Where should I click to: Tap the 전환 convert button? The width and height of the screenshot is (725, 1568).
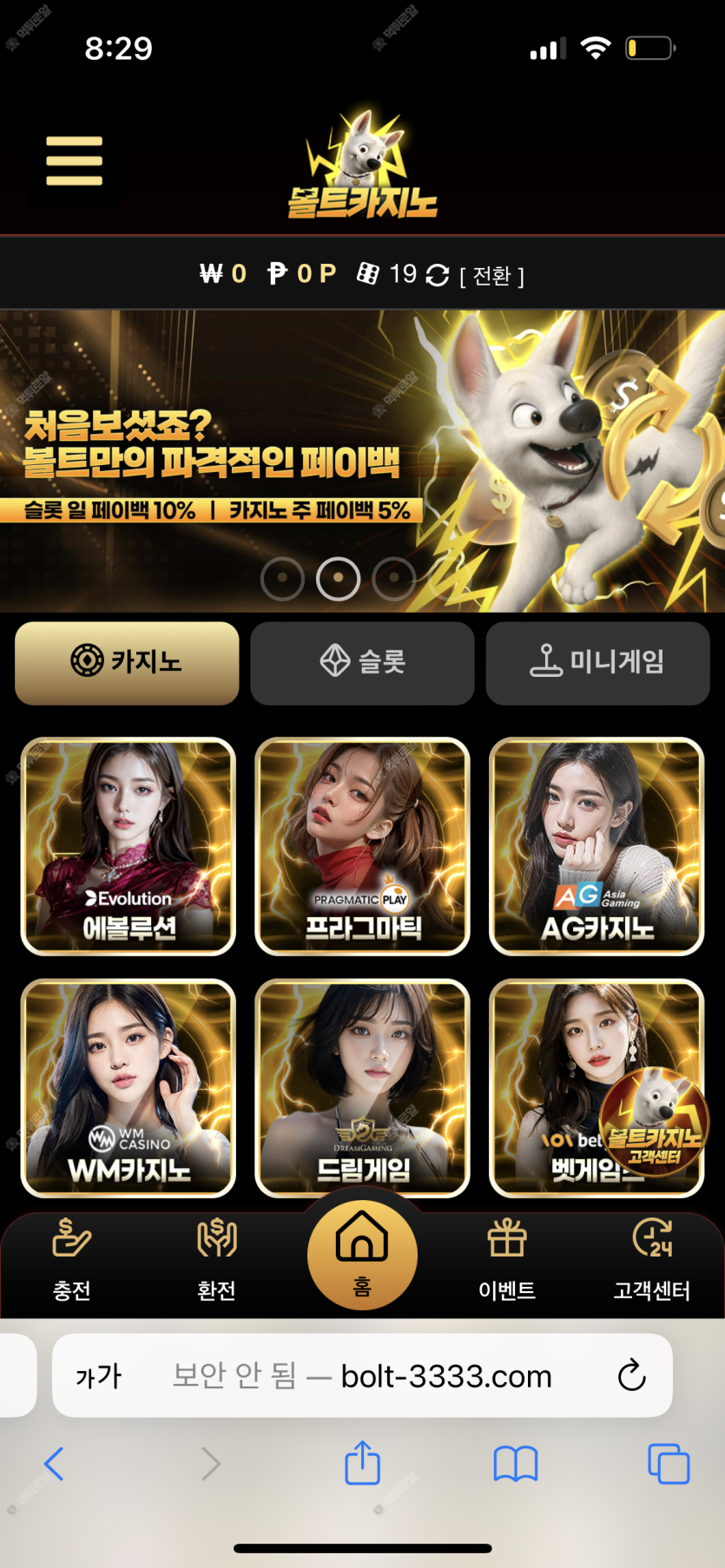pyautogui.click(x=491, y=276)
